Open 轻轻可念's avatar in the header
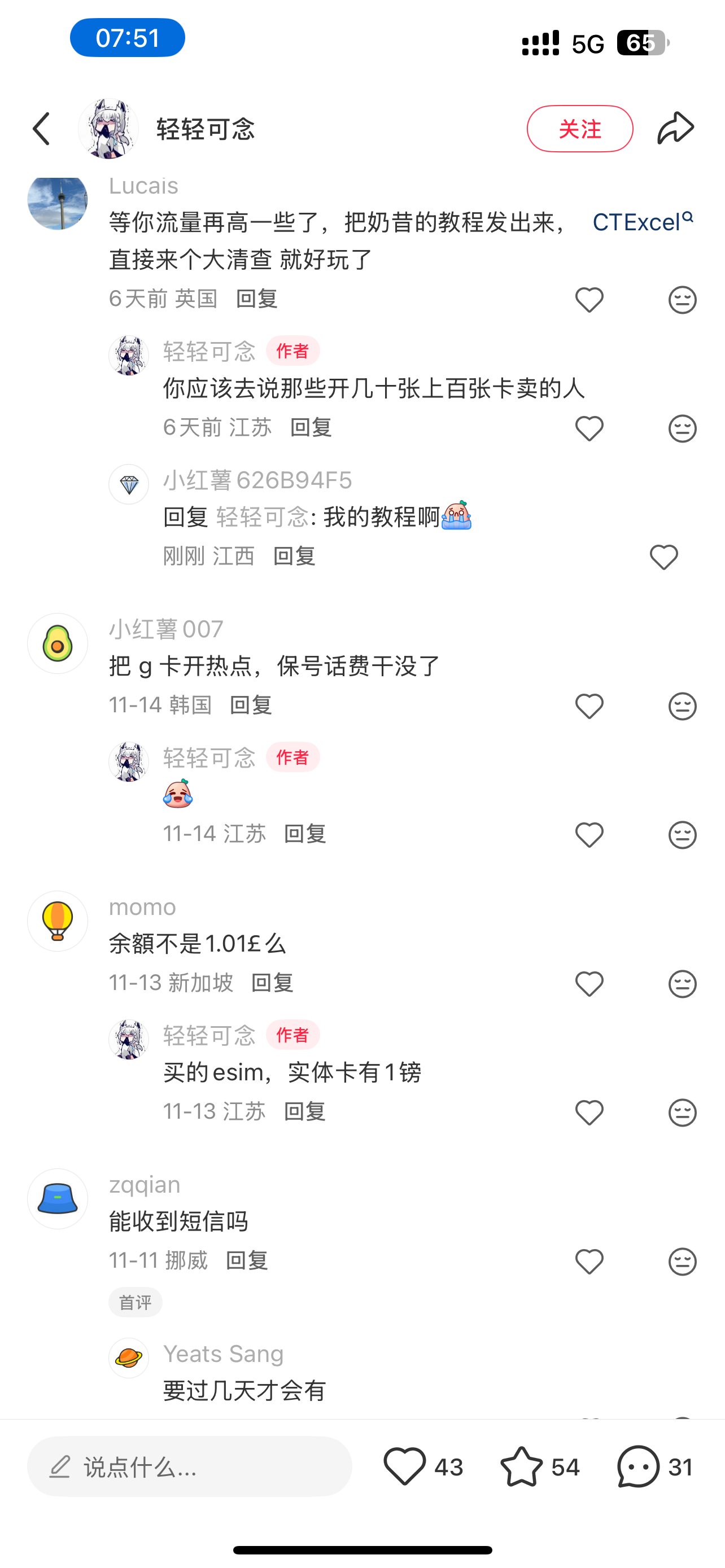 click(108, 129)
